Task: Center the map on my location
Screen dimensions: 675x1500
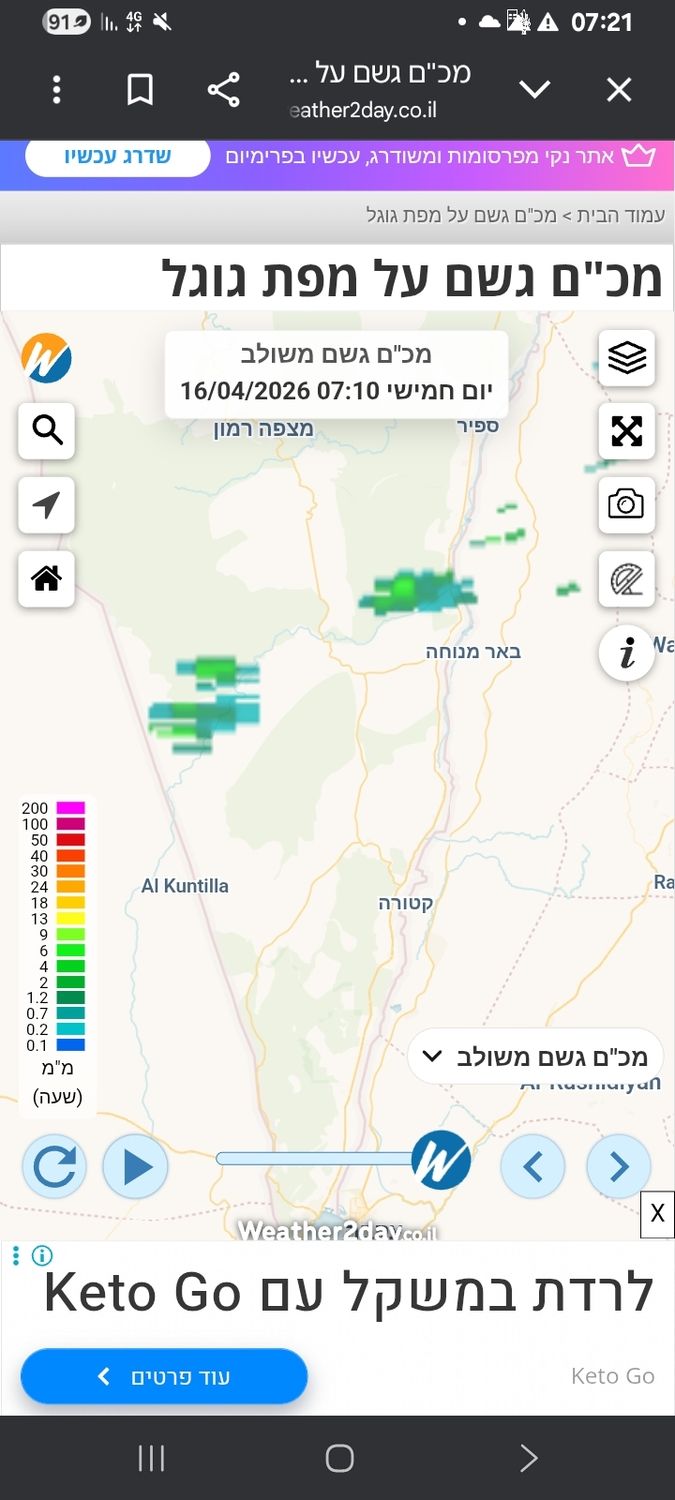Action: (47, 505)
